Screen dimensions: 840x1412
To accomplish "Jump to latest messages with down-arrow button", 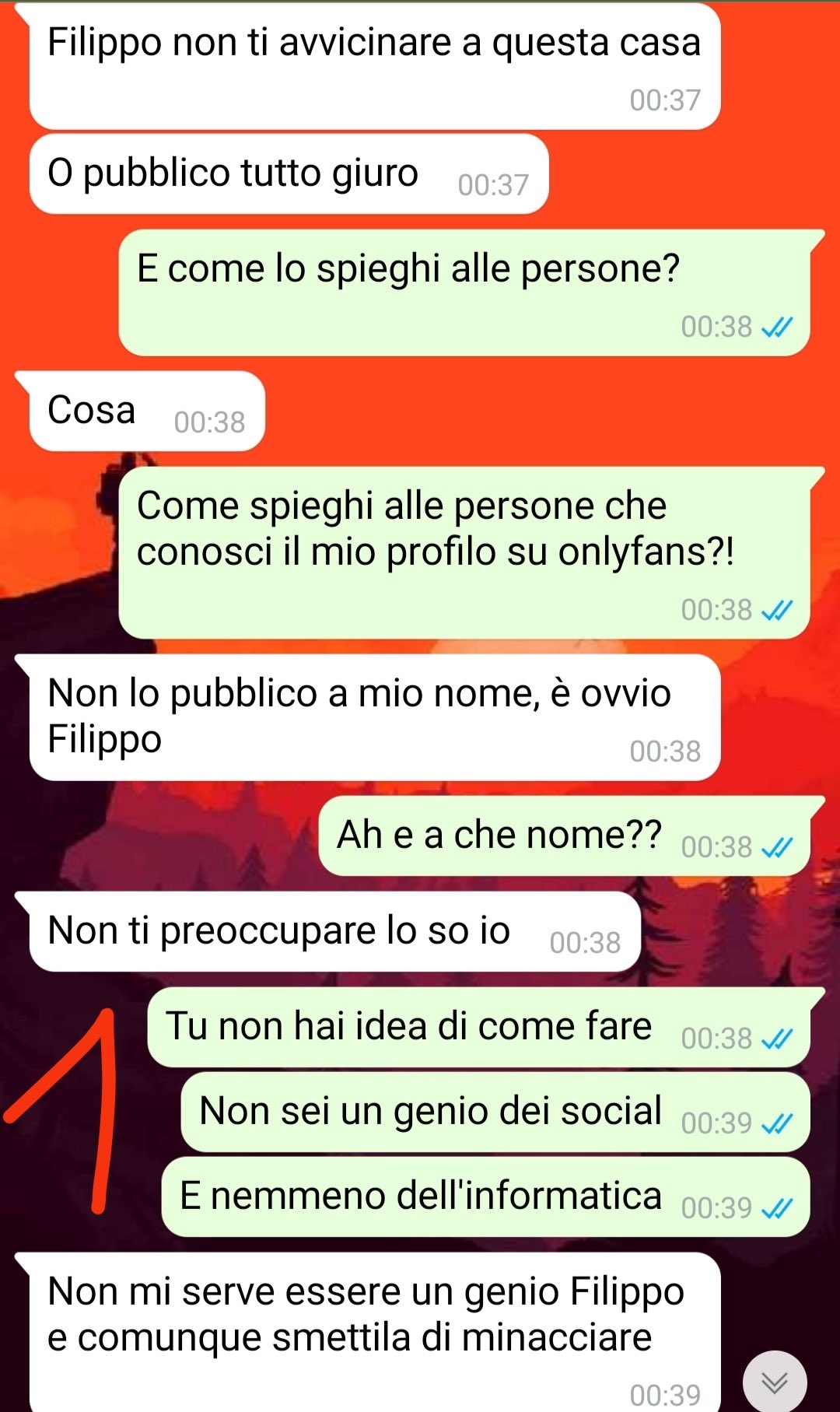I will coord(775,1382).
